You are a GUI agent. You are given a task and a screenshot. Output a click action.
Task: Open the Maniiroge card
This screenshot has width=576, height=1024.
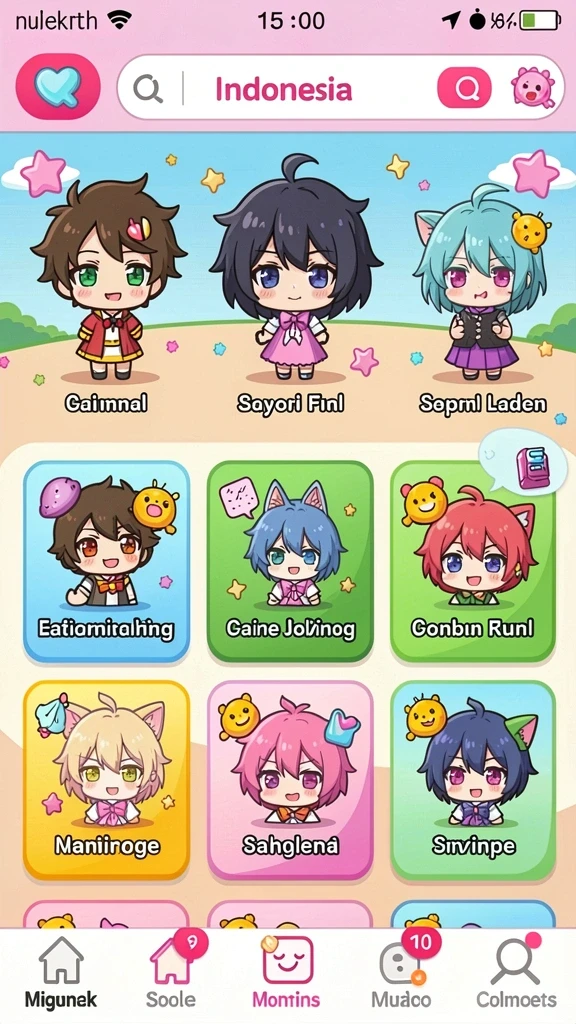pos(106,780)
